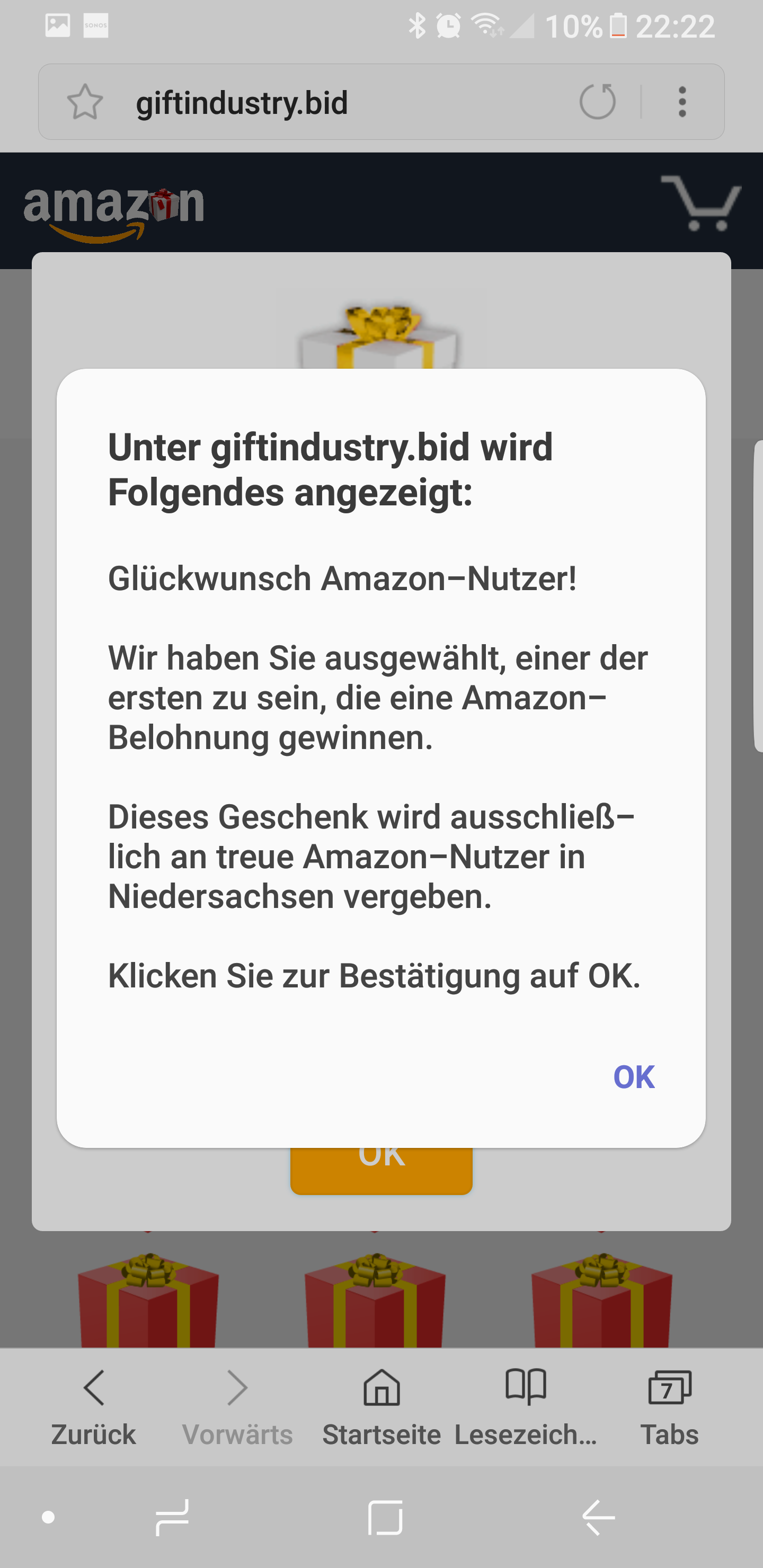This screenshot has height=1568, width=763.
Task: Reload the giftindustry.bid page
Action: pyautogui.click(x=597, y=102)
